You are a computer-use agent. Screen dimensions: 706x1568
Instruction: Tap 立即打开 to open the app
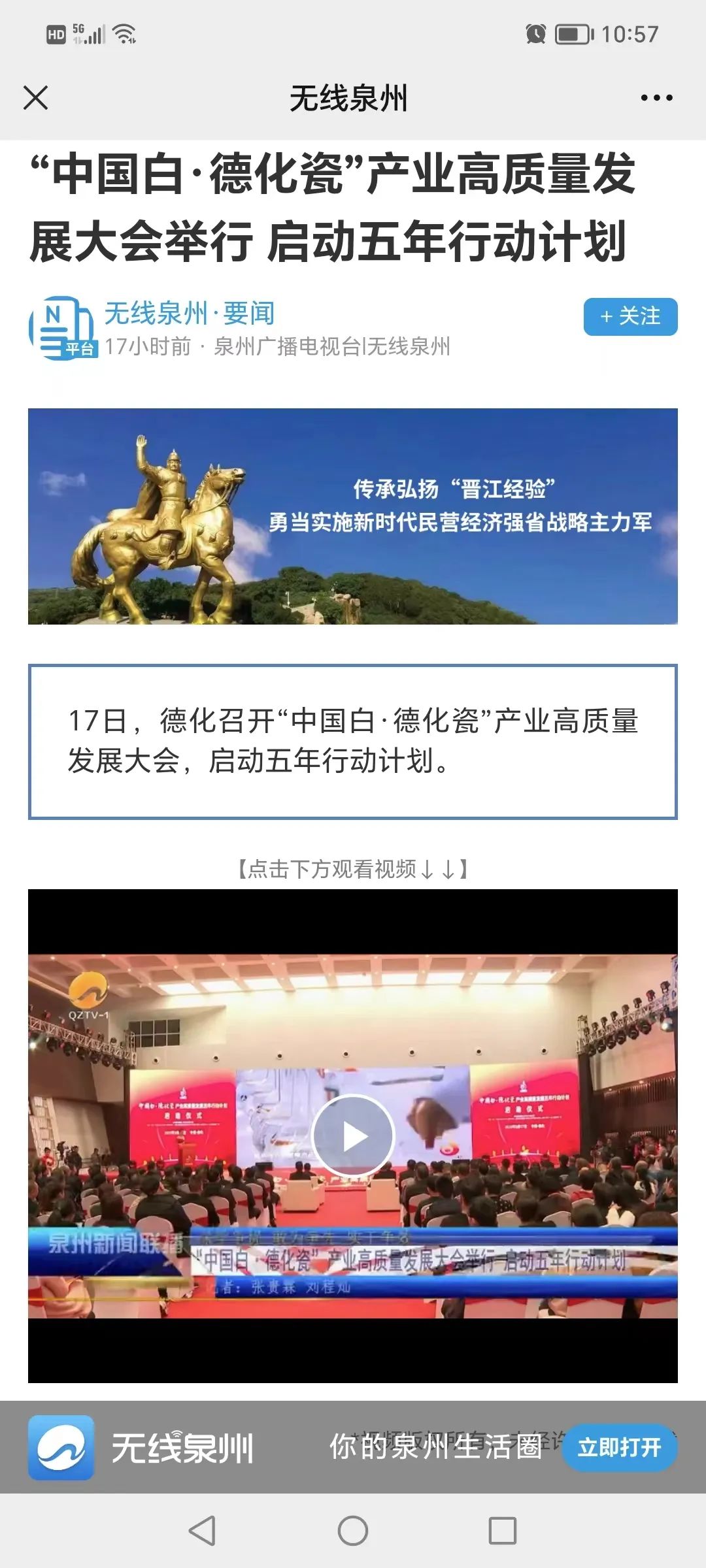coord(619,1448)
